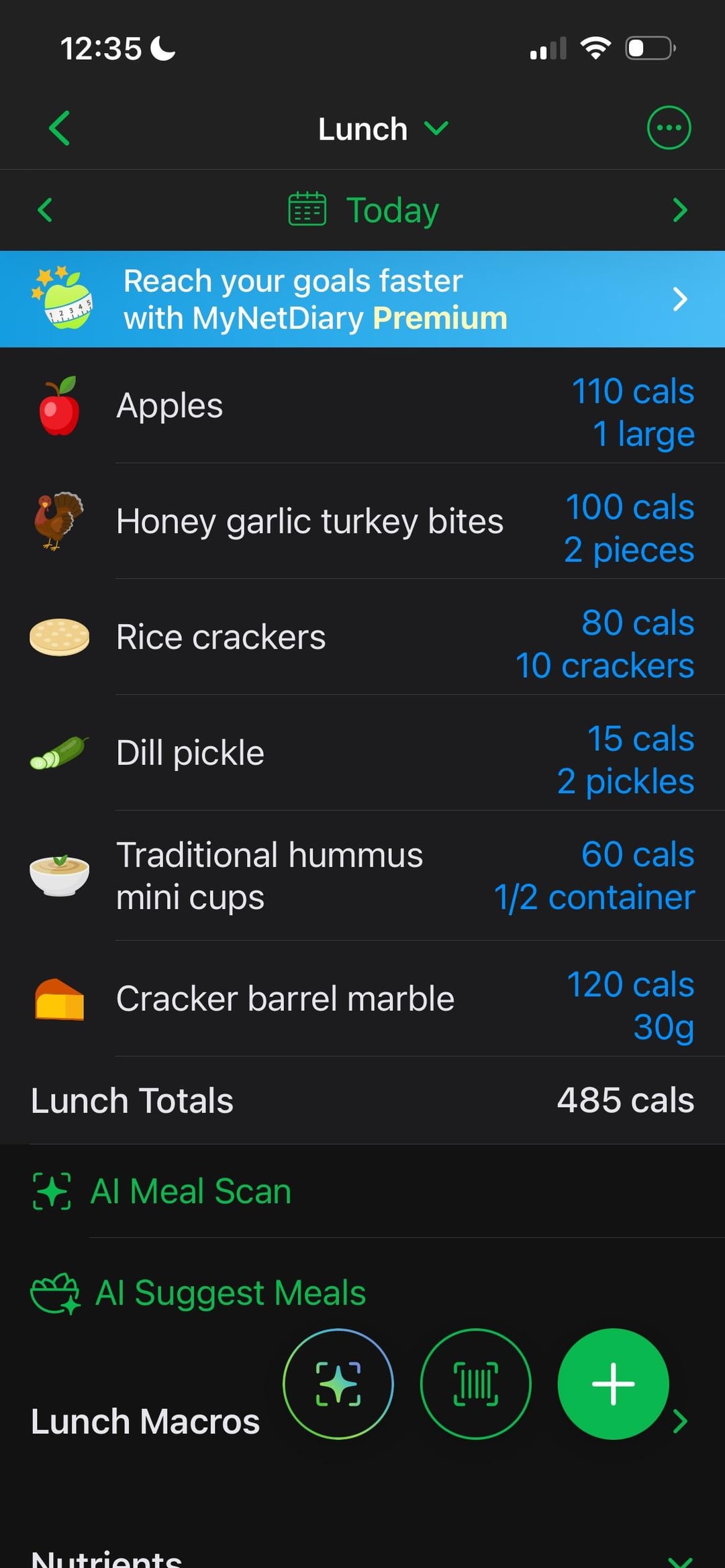This screenshot has width=725, height=1568.
Task: Edit Honey garlic turkey bites entry
Action: coord(362,522)
